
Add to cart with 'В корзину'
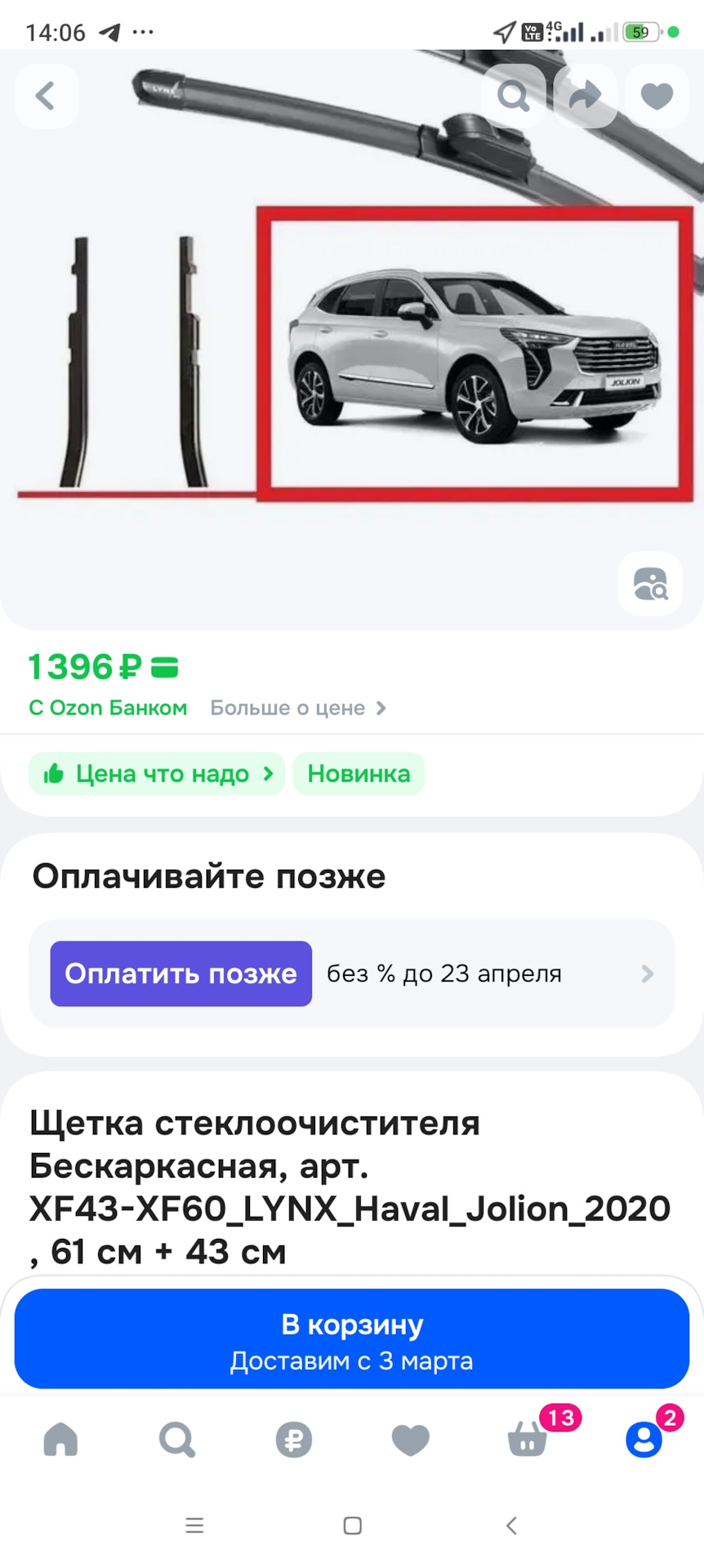tap(352, 1339)
